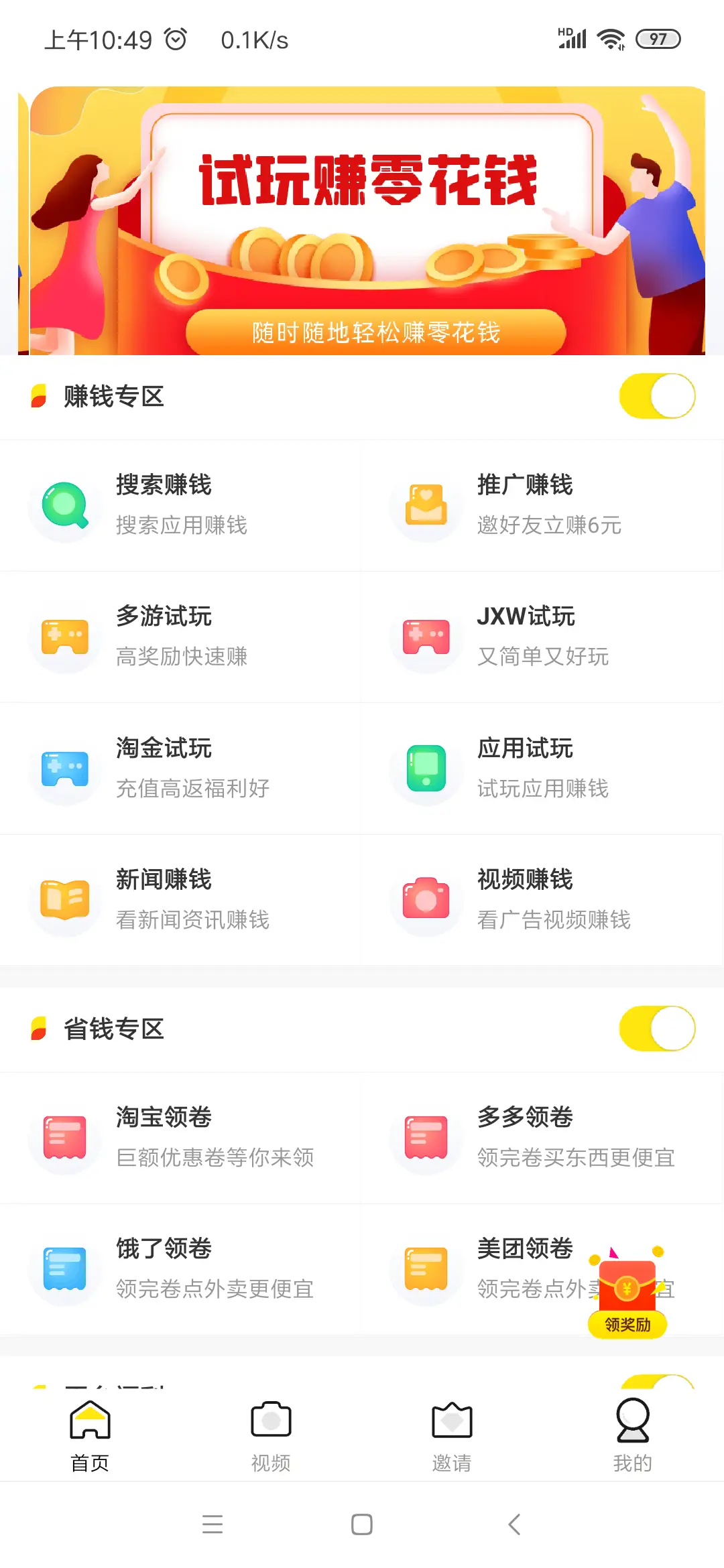
Task: Toggle off the 赚钱专区 switch
Action: [657, 396]
